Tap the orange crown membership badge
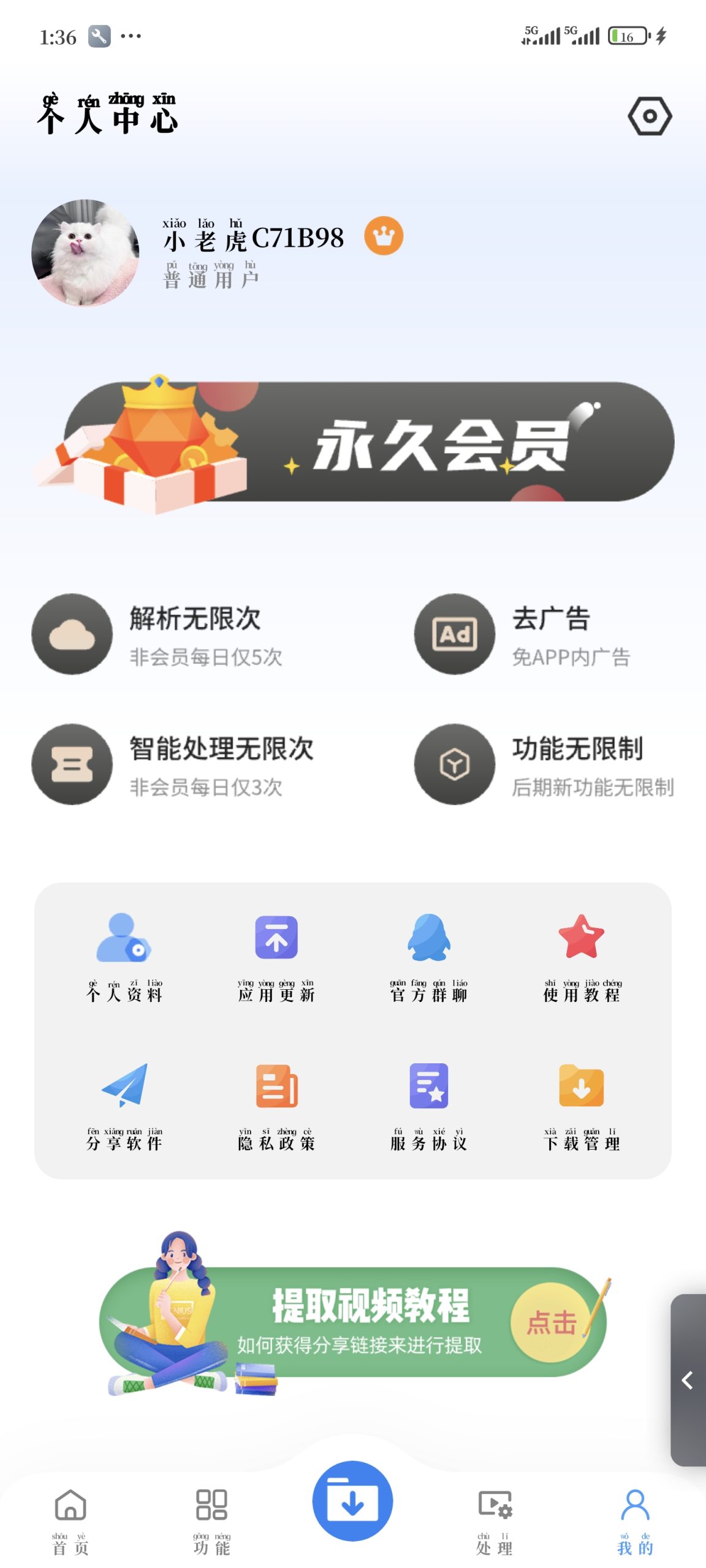 pyautogui.click(x=384, y=236)
